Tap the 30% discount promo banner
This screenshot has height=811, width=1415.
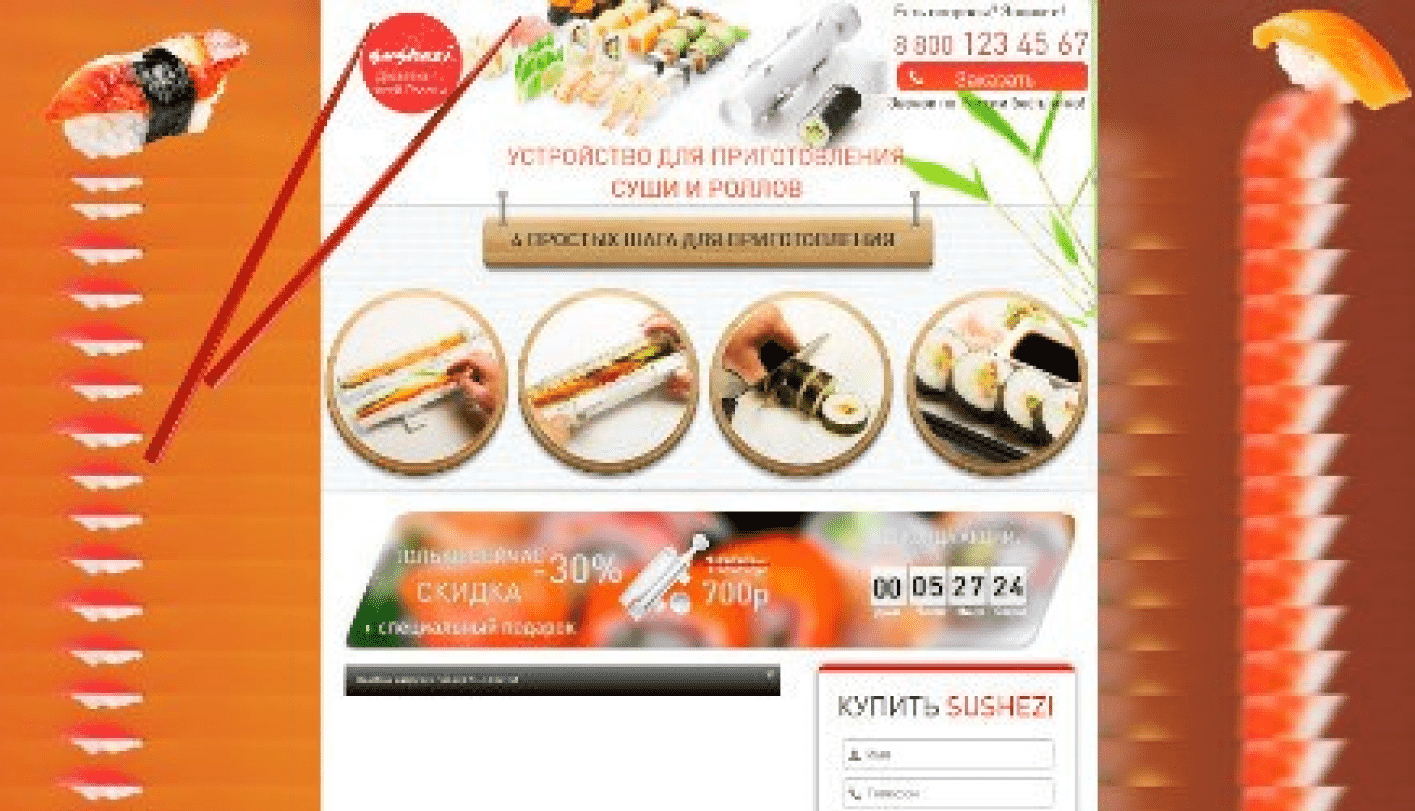point(600,580)
